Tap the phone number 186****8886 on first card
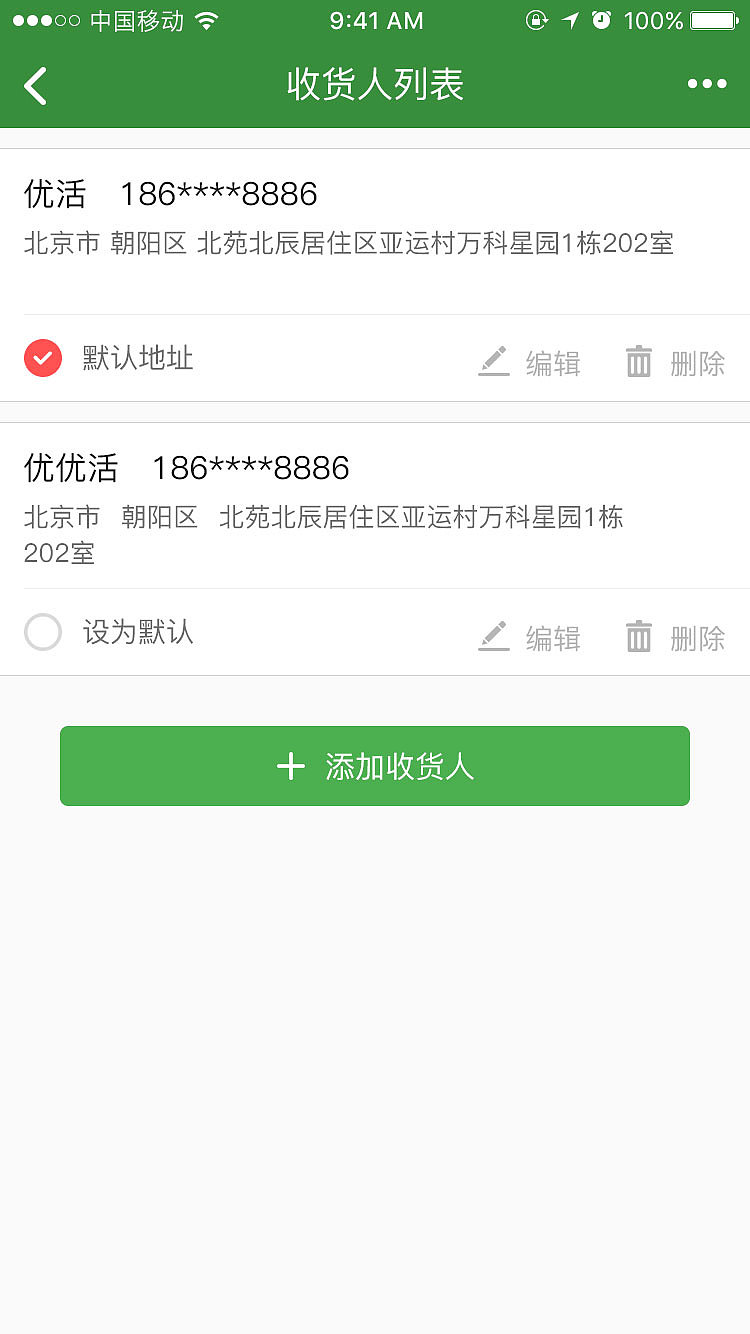Image resolution: width=750 pixels, height=1334 pixels. 218,194
